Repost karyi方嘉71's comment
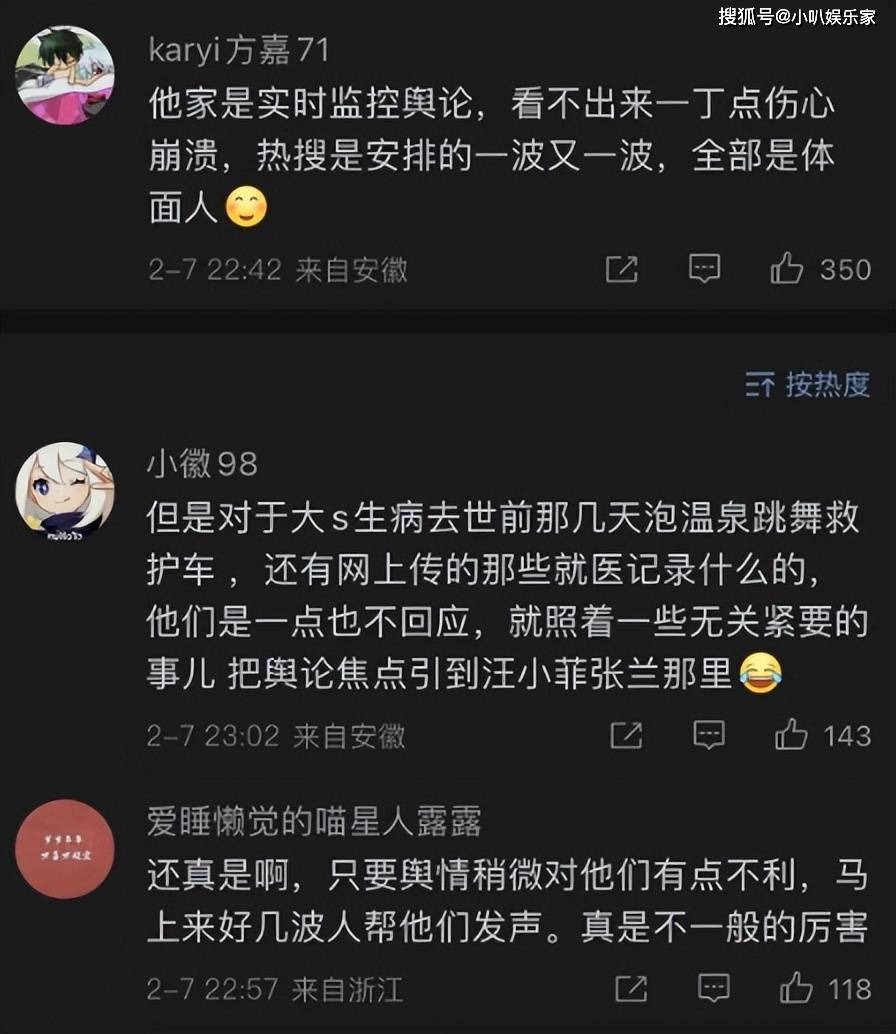This screenshot has width=896, height=1034. click(x=622, y=268)
